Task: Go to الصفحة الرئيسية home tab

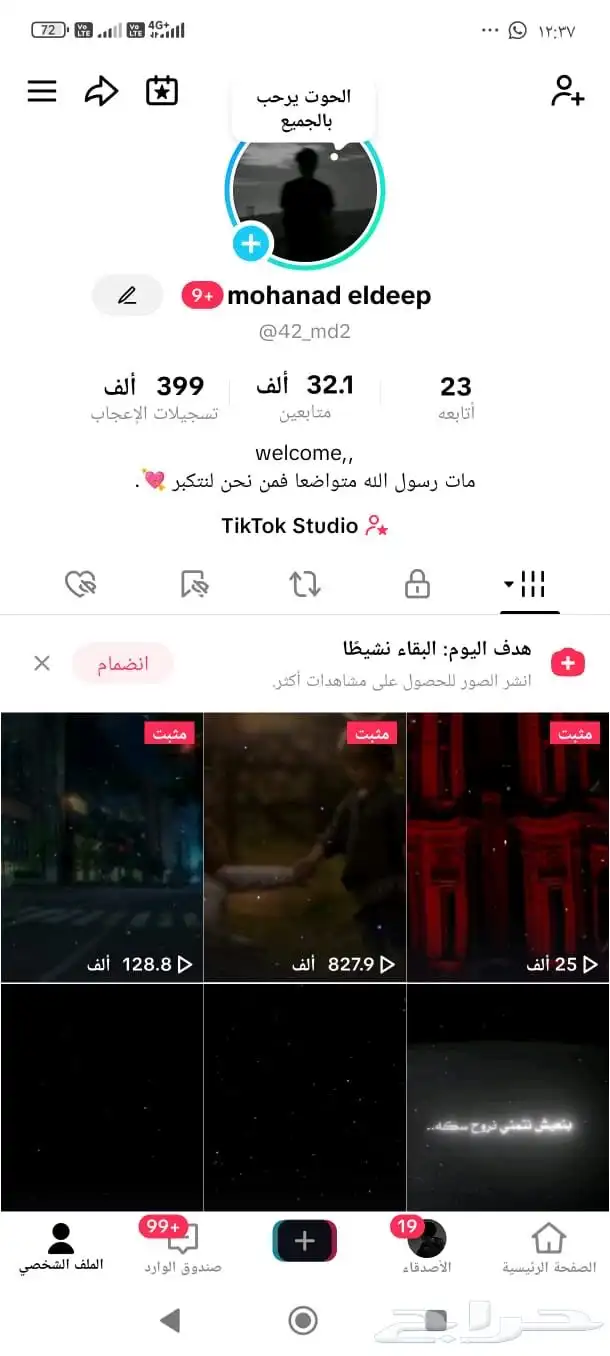Action: pyautogui.click(x=548, y=1247)
